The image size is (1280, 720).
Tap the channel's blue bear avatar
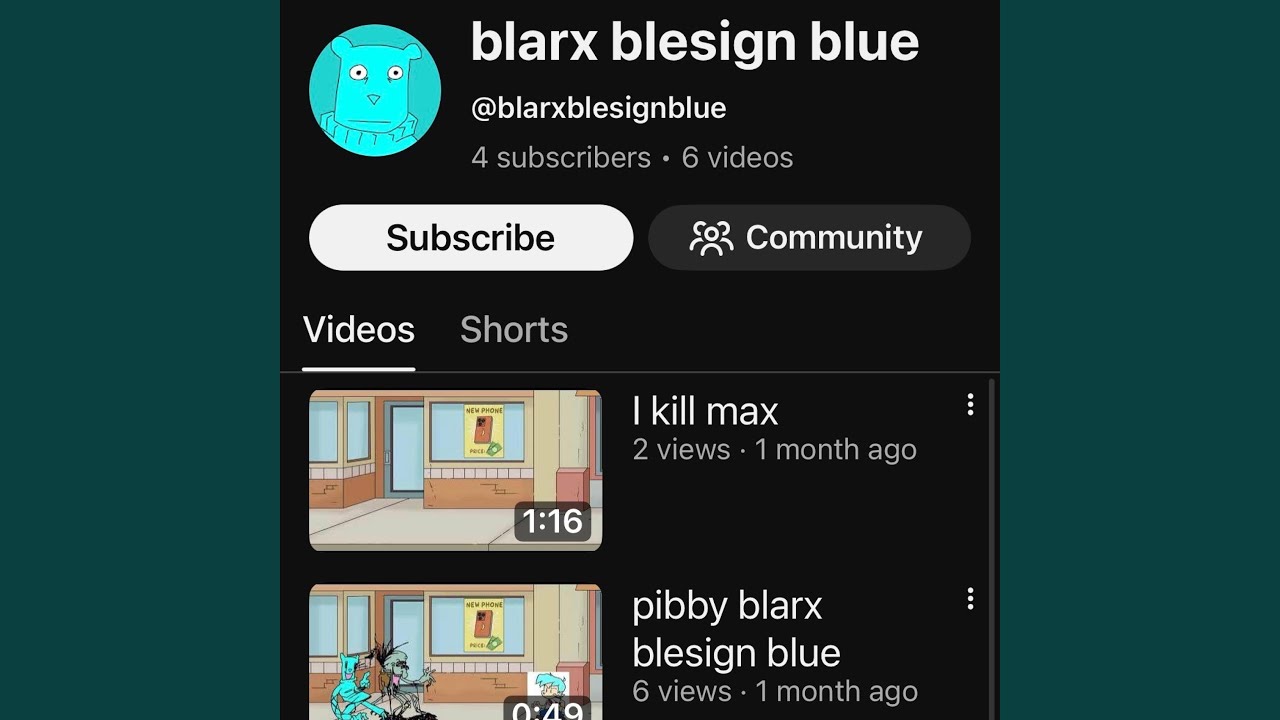click(x=375, y=90)
